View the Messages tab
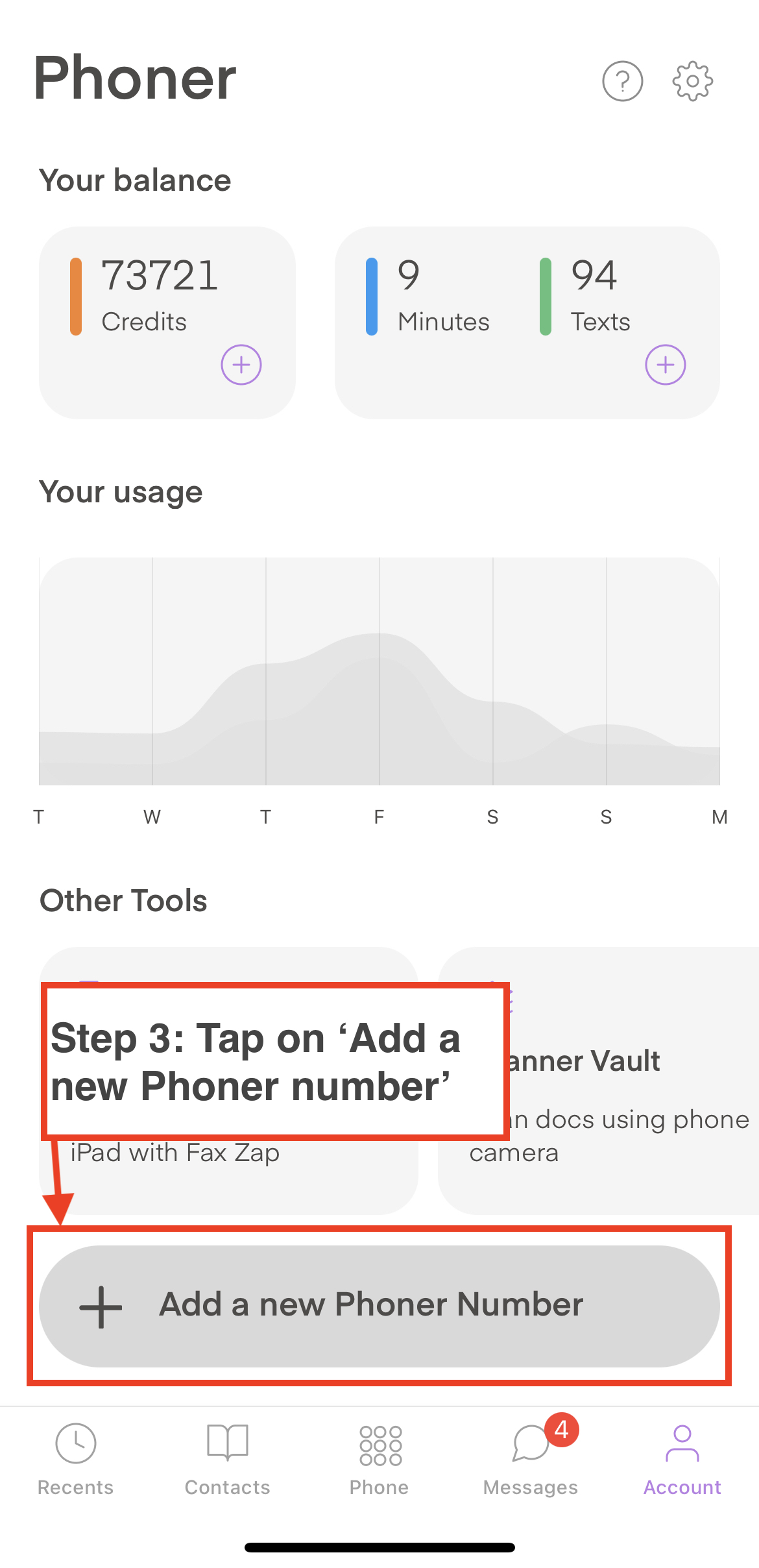 pos(531,1457)
